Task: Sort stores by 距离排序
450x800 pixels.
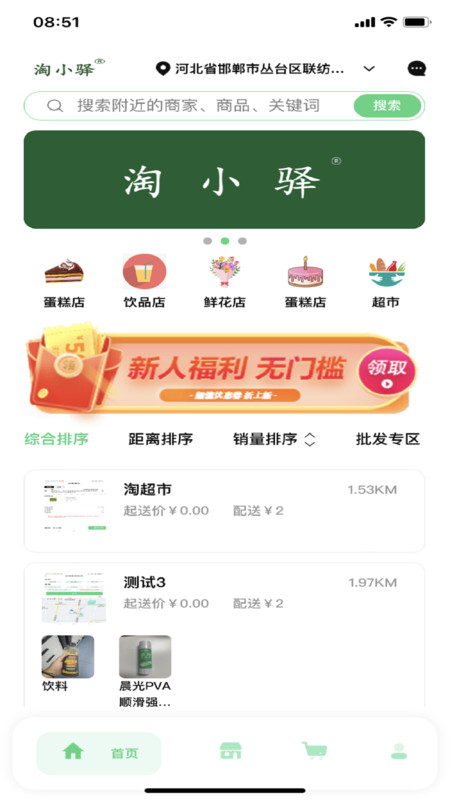Action: 161,439
